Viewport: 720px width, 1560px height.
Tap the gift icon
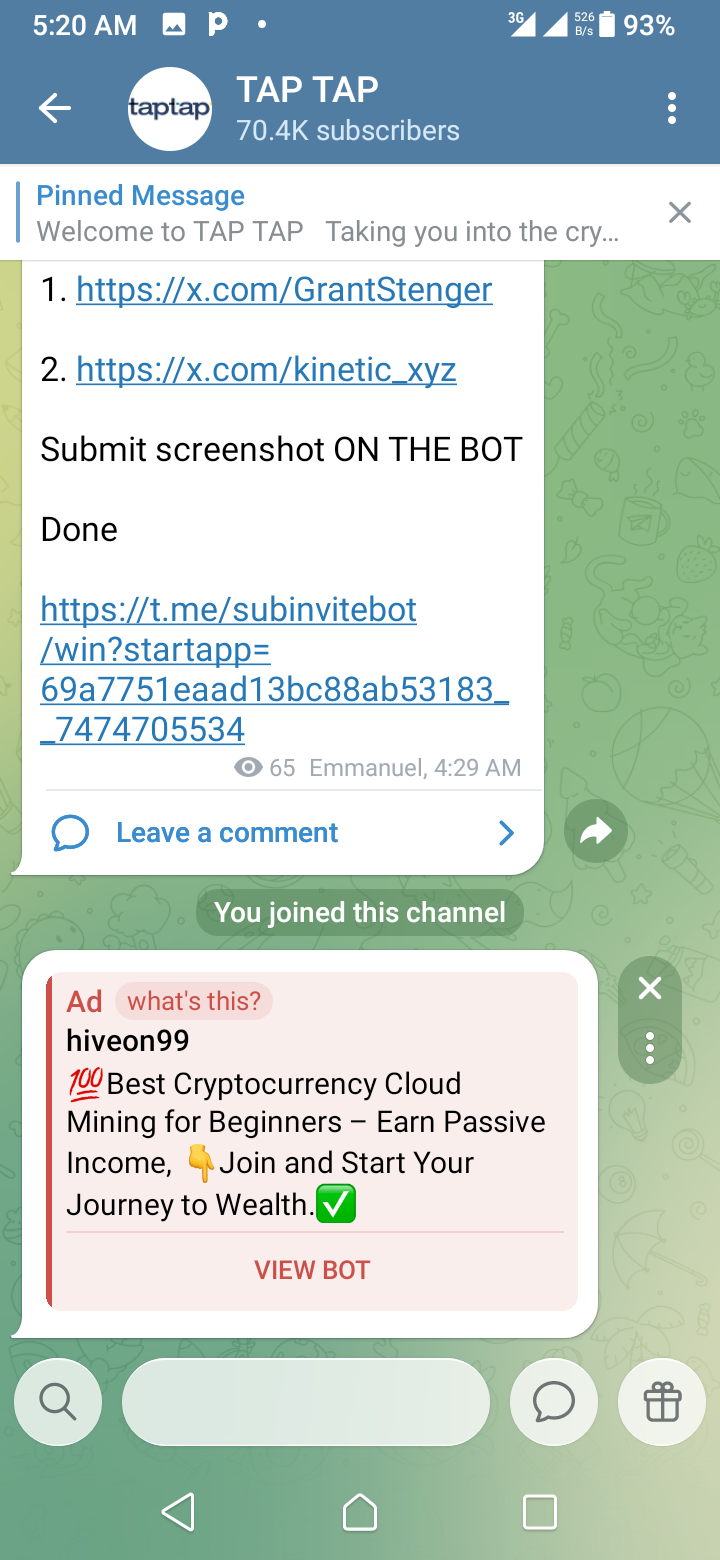(662, 1401)
